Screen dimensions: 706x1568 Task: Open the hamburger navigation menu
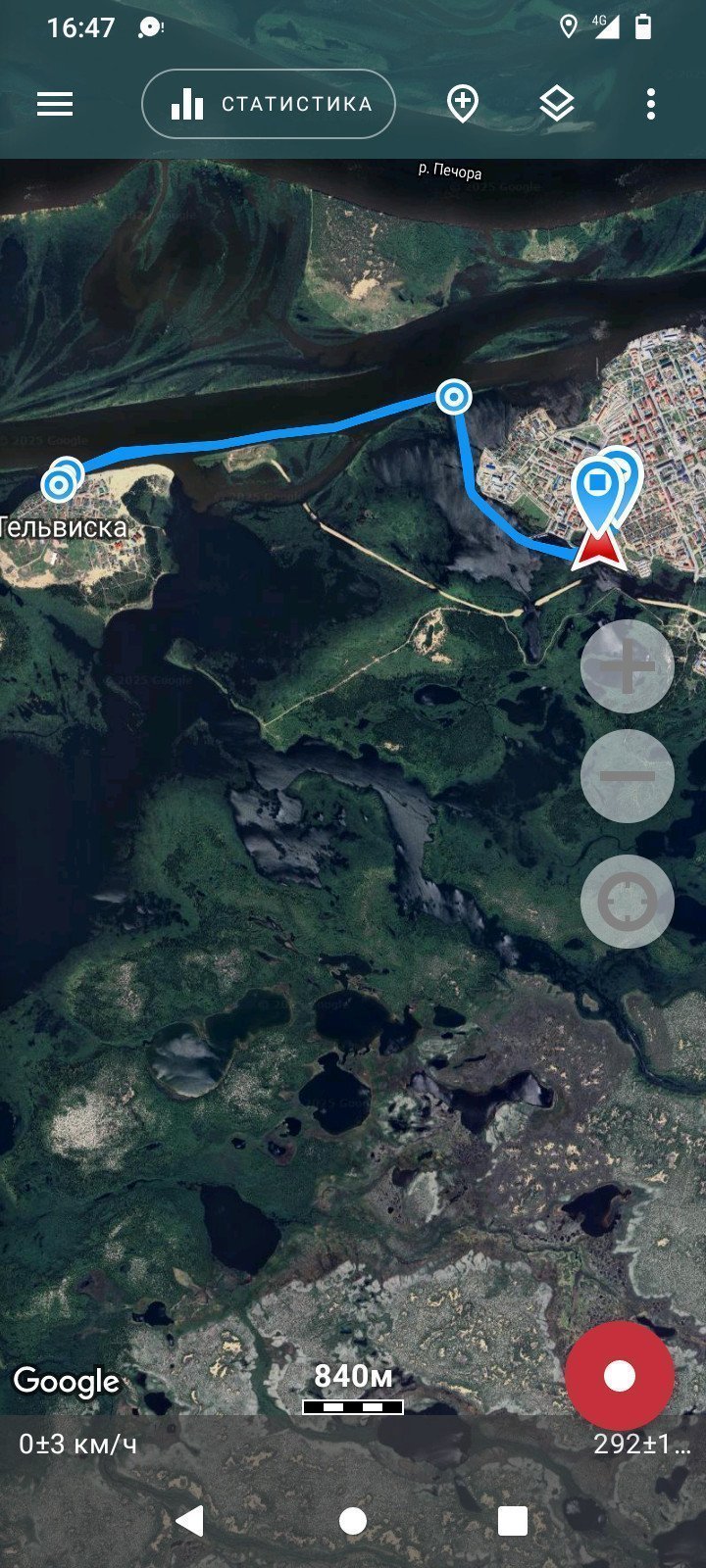coord(55,104)
